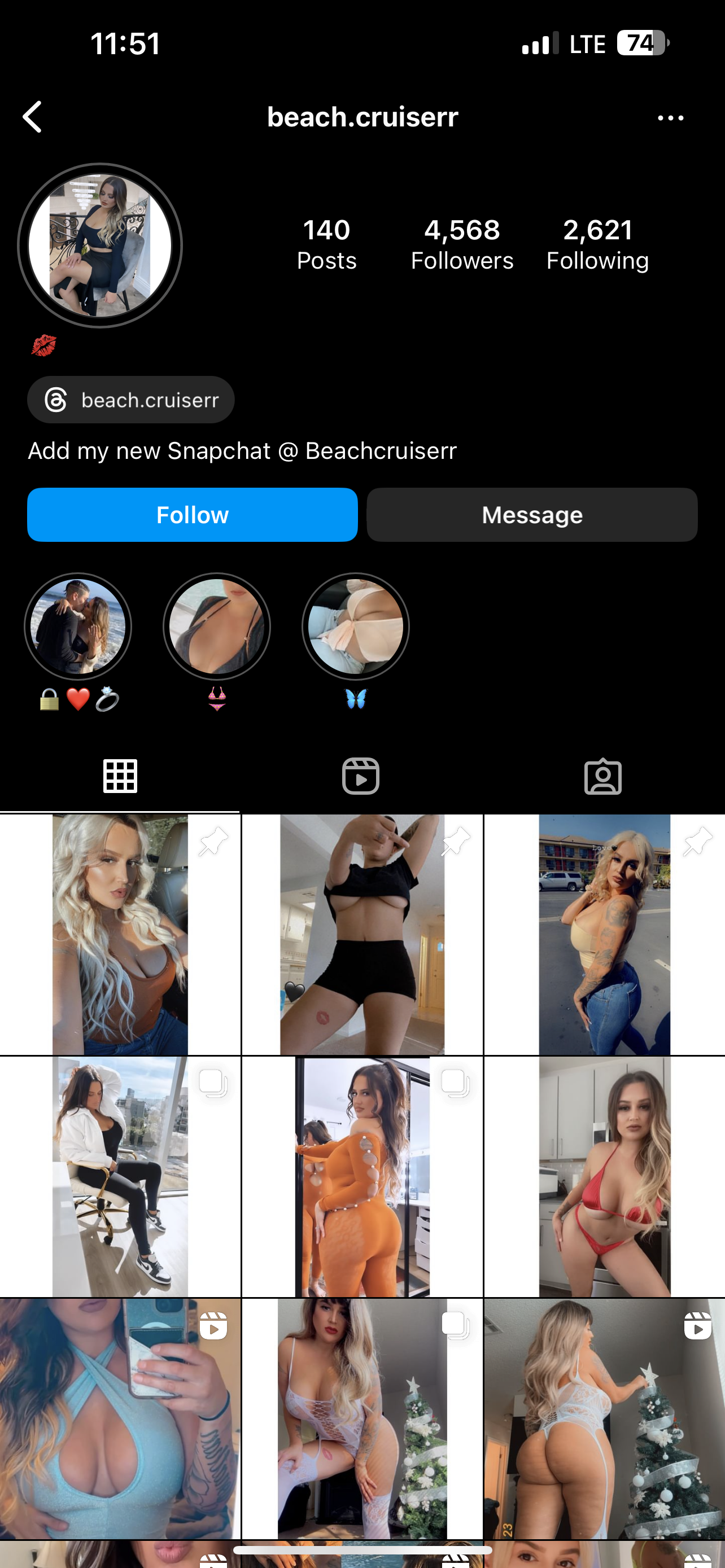Message beach.cruiserr
Viewport: 725px width, 1568px height.
(x=532, y=515)
